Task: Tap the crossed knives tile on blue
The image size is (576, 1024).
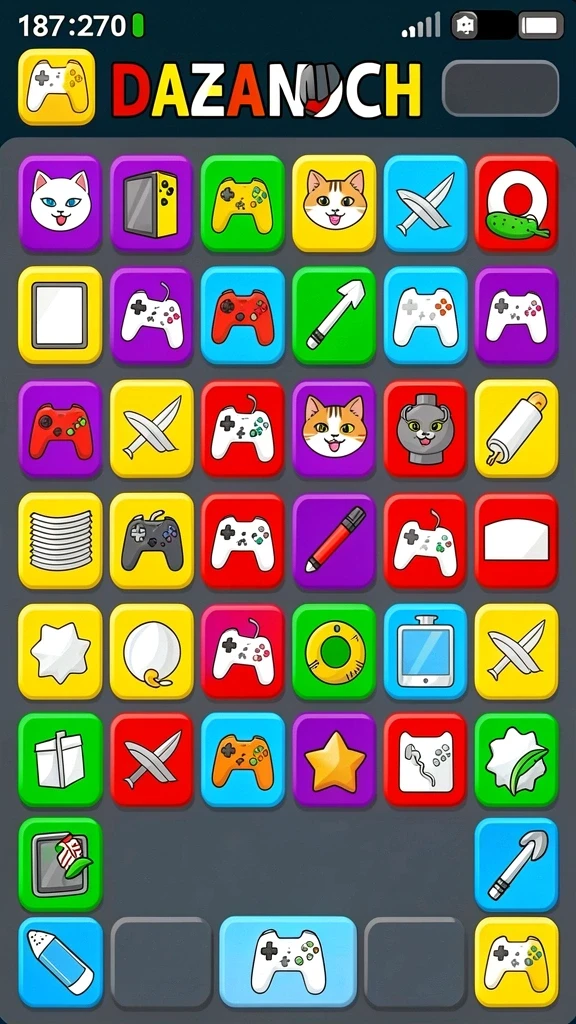Action: coord(425,203)
